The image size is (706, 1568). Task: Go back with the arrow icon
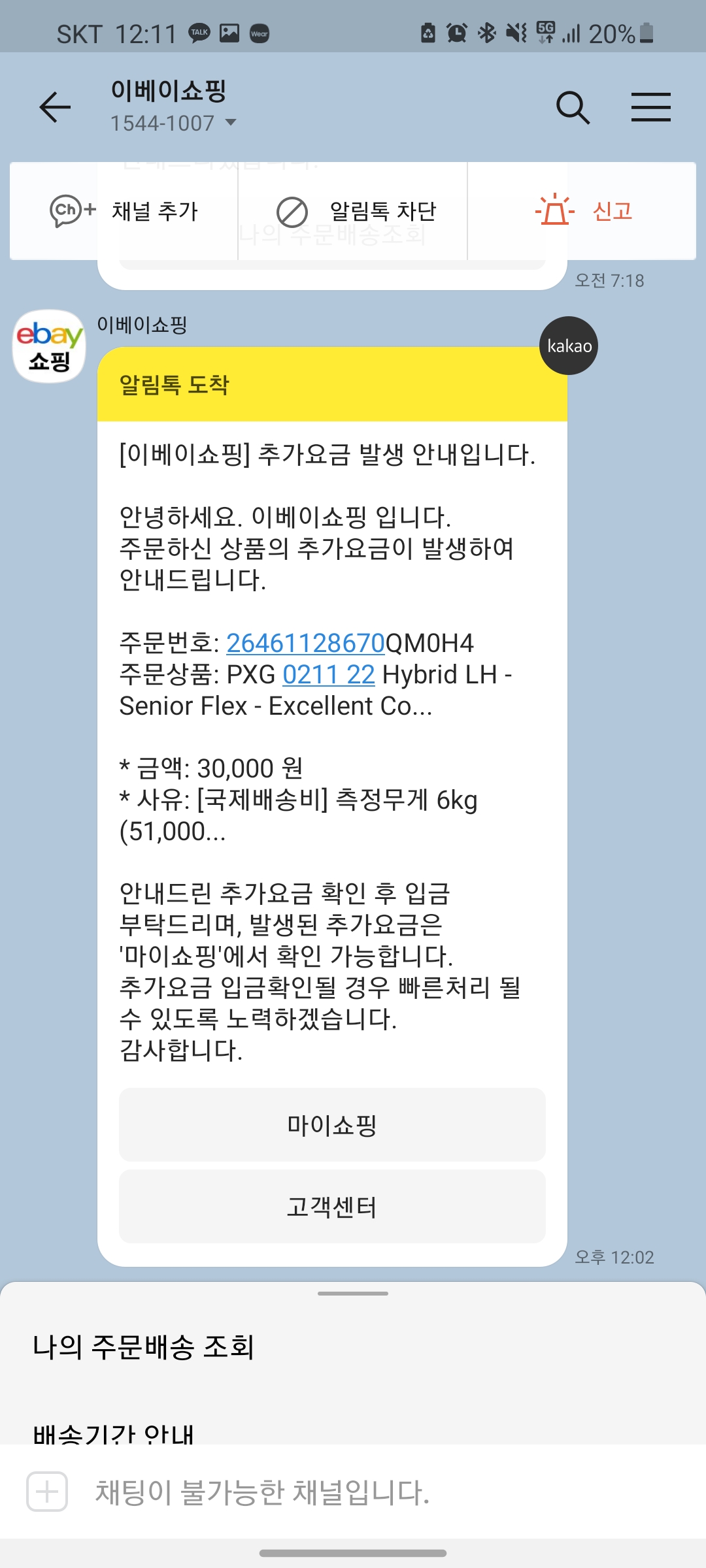coord(55,107)
